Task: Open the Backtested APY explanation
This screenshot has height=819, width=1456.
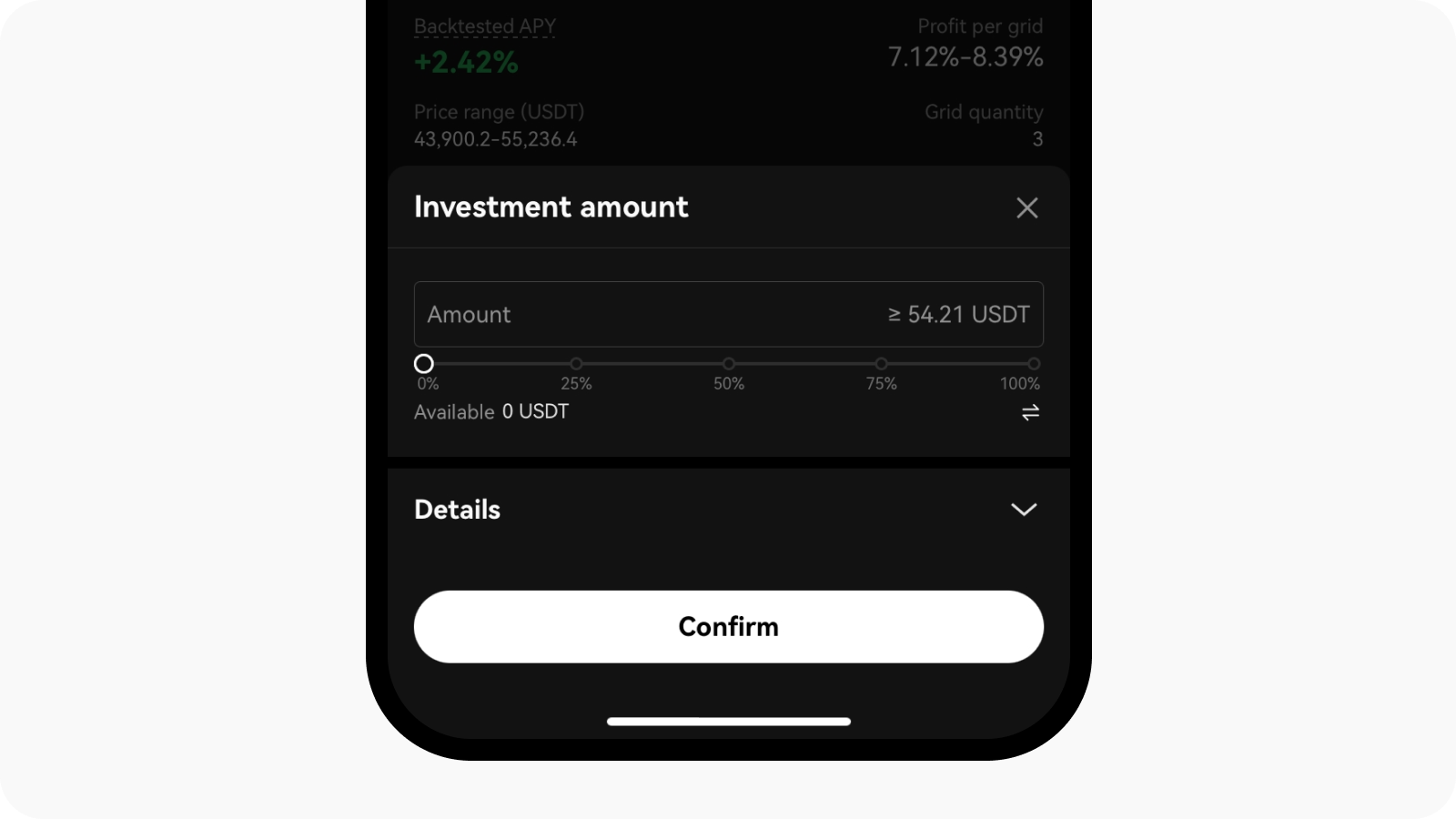Action: coord(484,26)
